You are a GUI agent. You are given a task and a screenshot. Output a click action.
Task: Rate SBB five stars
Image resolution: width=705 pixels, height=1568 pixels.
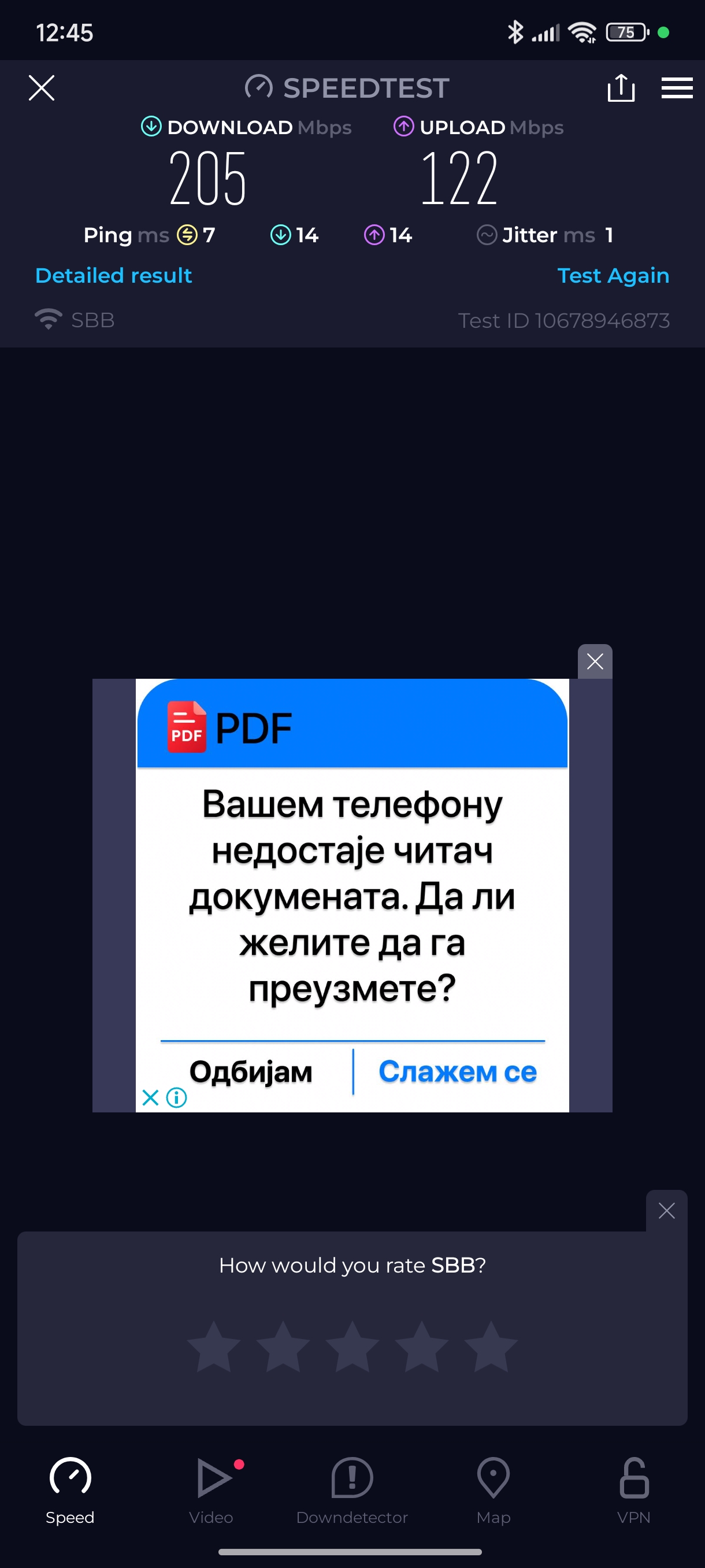tap(490, 1346)
